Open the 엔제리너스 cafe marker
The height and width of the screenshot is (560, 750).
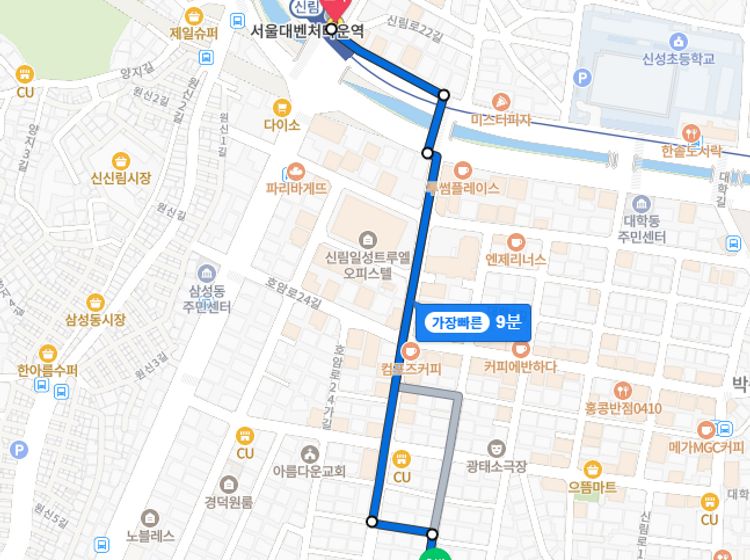pos(515,242)
